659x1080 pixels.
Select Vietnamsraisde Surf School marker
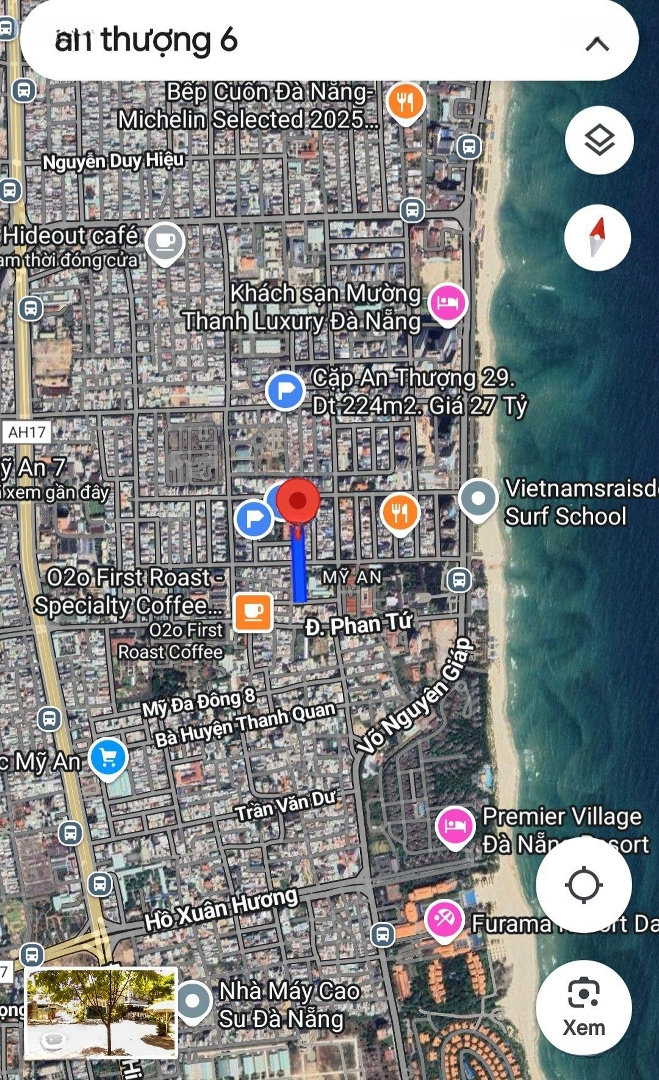click(478, 497)
